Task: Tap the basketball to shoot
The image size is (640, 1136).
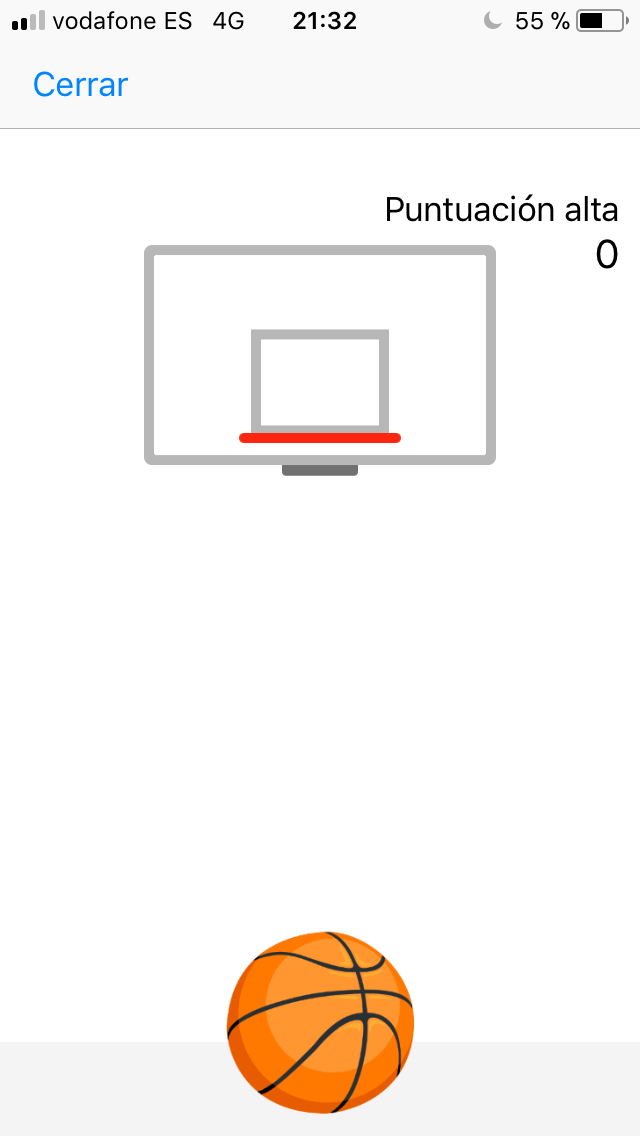Action: coord(320,1022)
